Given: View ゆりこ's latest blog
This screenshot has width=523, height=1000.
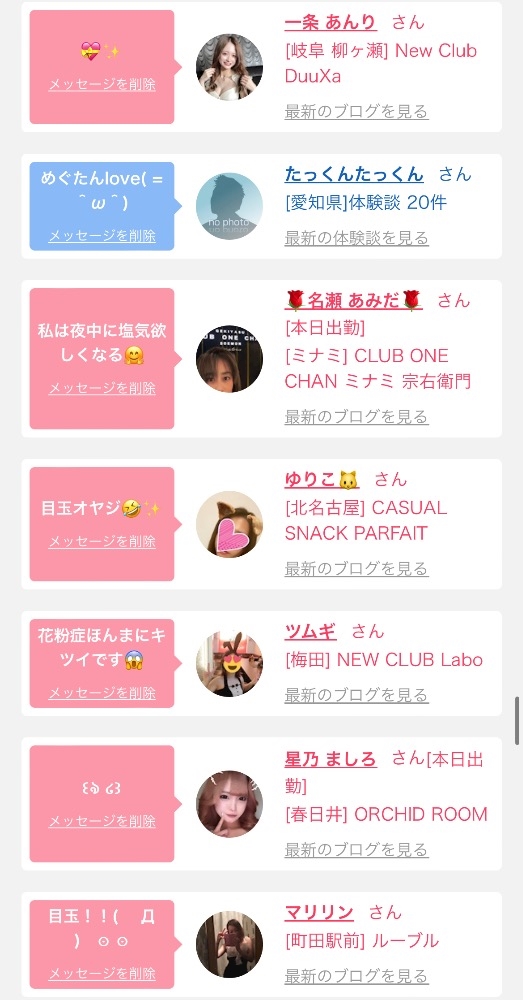Looking at the screenshot, I should pos(356,569).
